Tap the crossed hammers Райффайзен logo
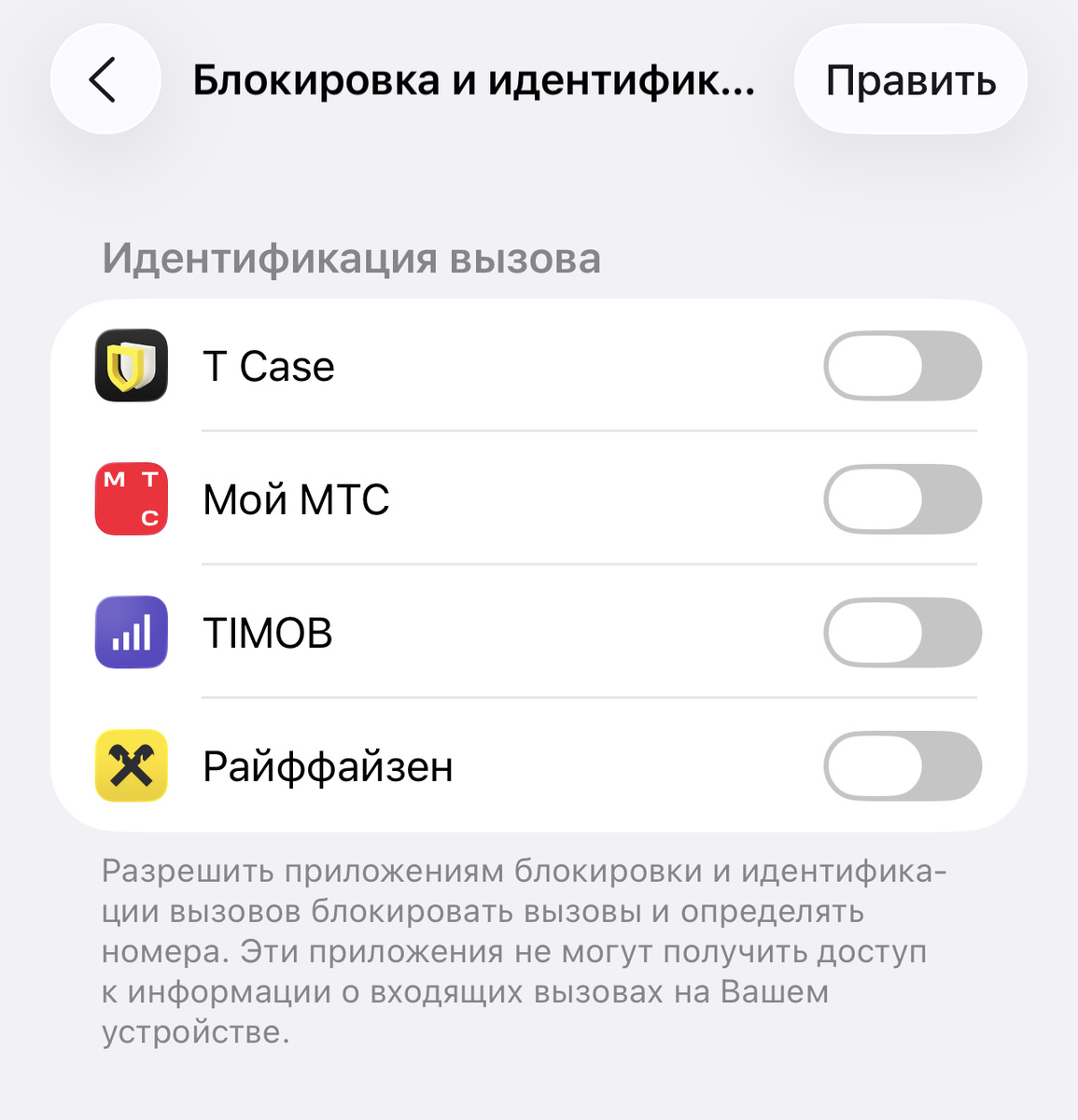 [x=131, y=767]
